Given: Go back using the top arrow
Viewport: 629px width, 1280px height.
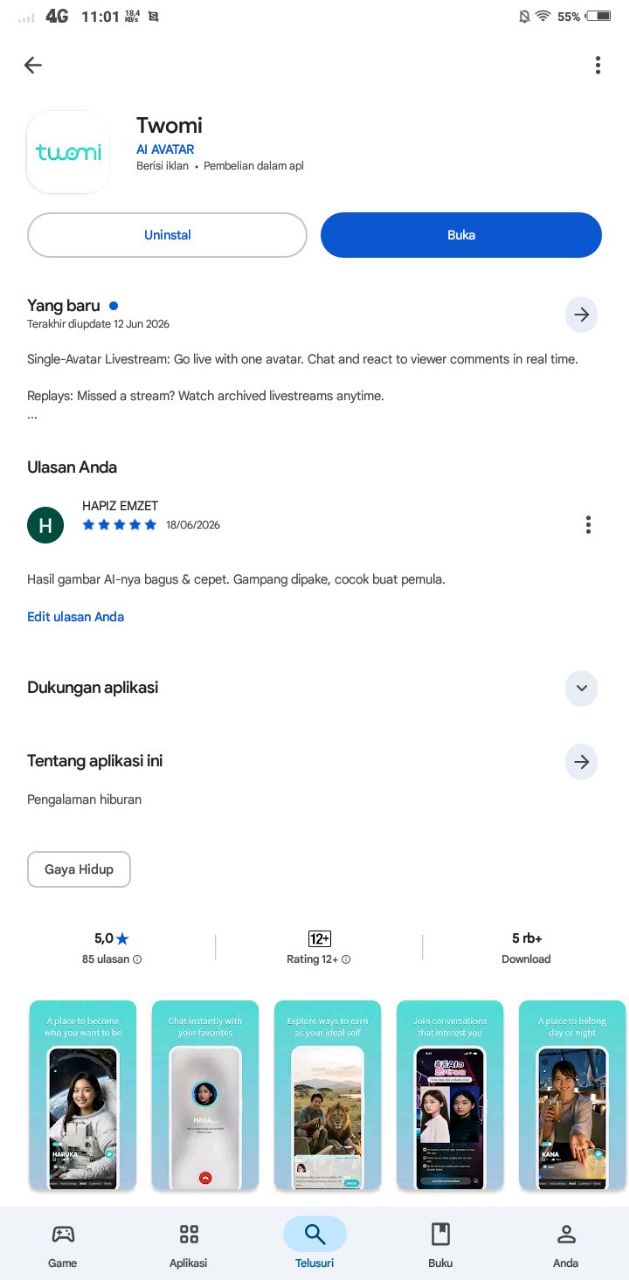Looking at the screenshot, I should pyautogui.click(x=33, y=65).
